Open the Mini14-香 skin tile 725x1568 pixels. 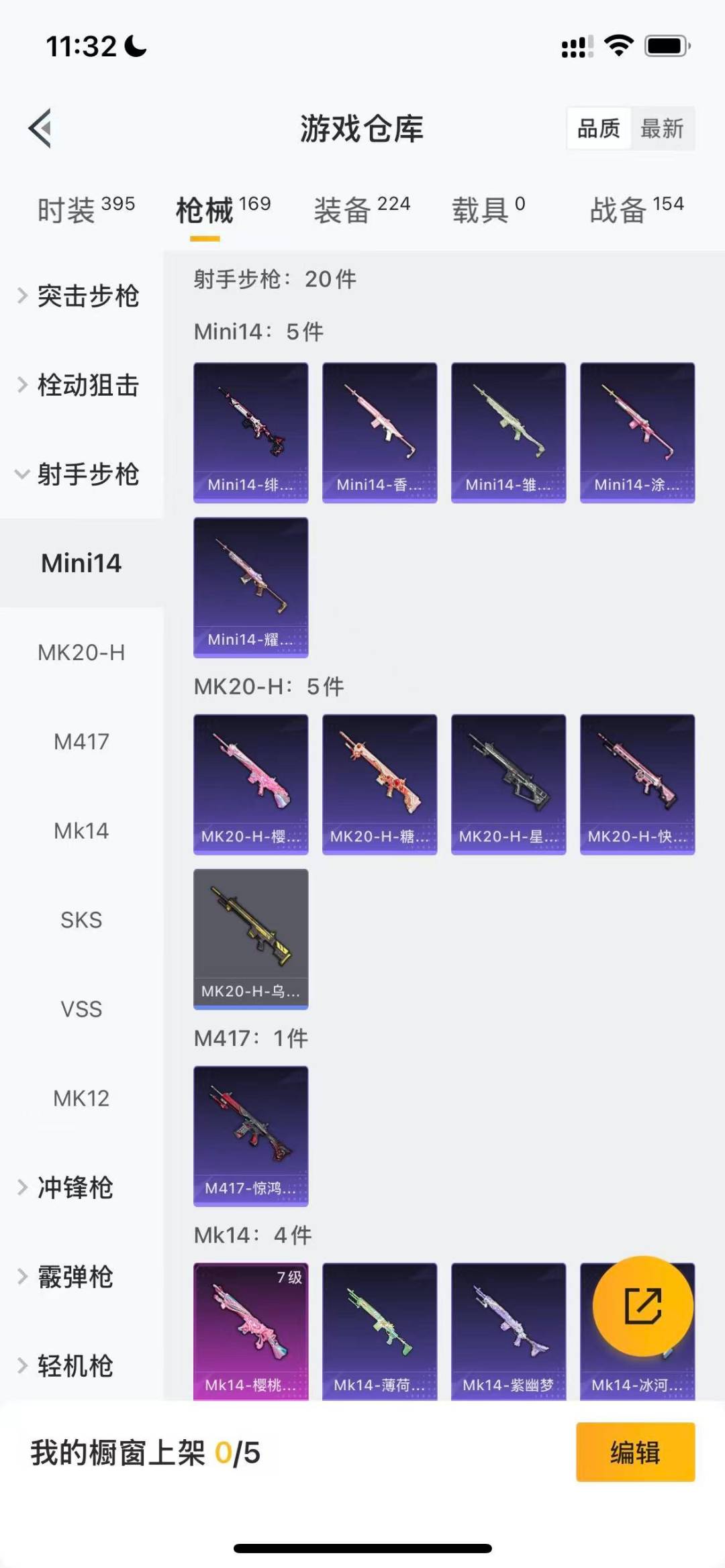(x=379, y=433)
